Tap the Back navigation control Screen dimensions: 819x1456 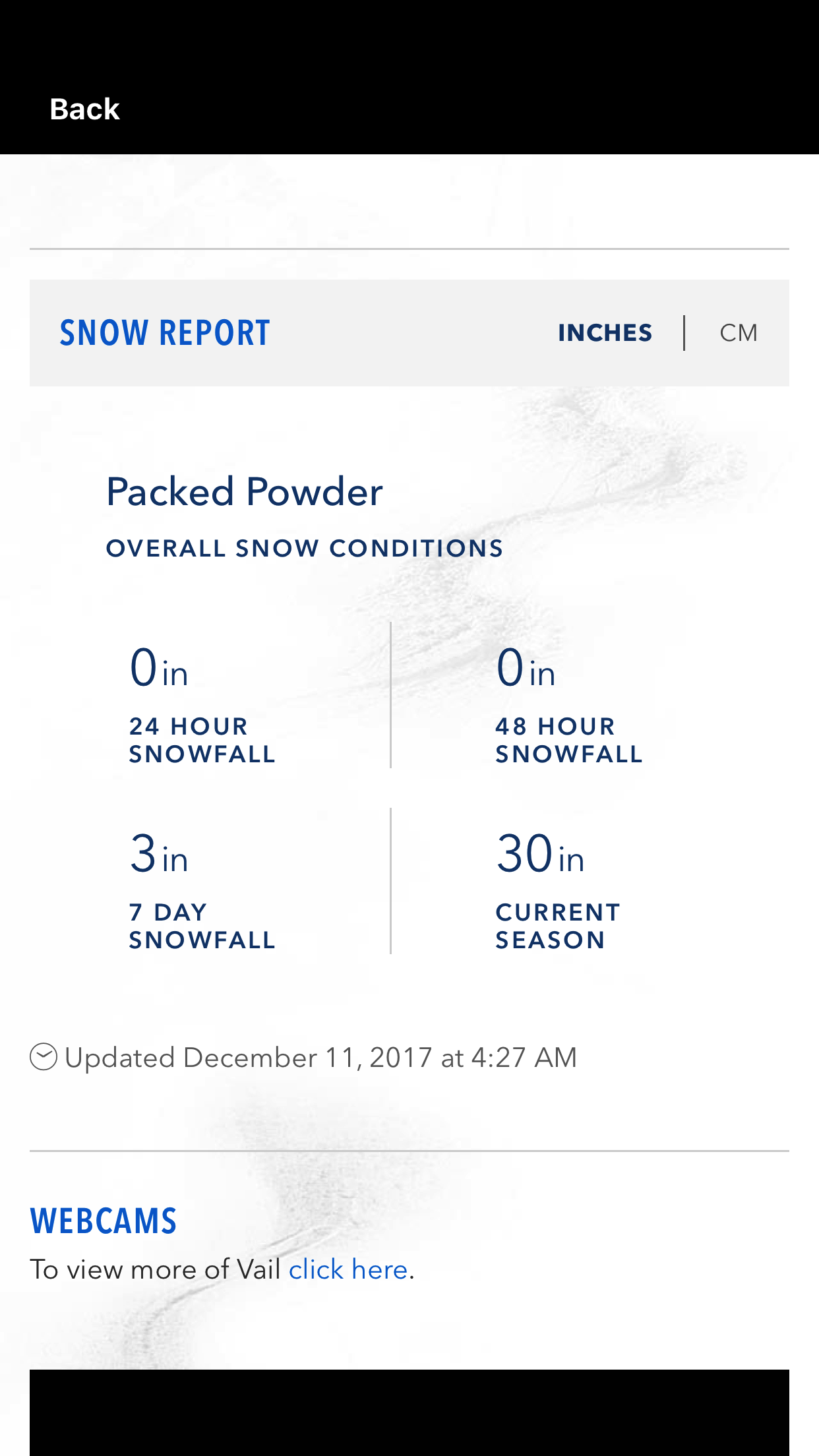tap(83, 107)
